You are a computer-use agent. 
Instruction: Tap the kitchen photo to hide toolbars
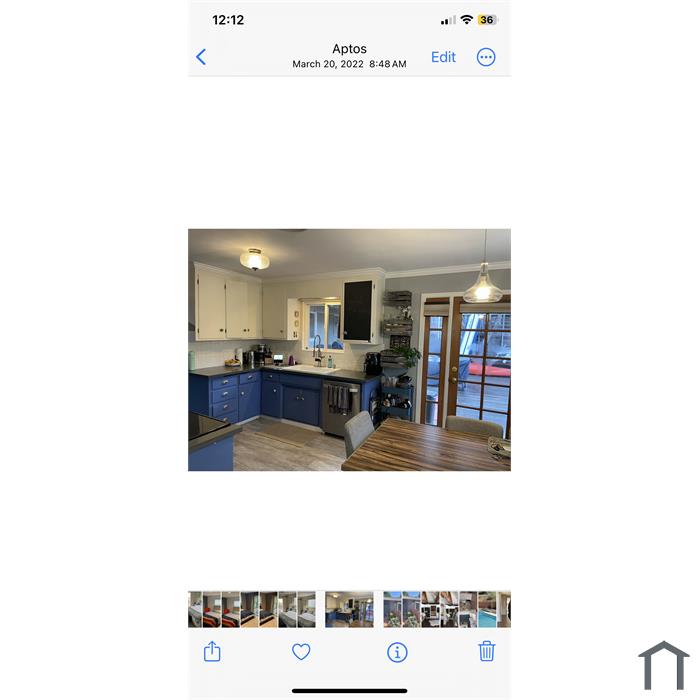point(349,350)
